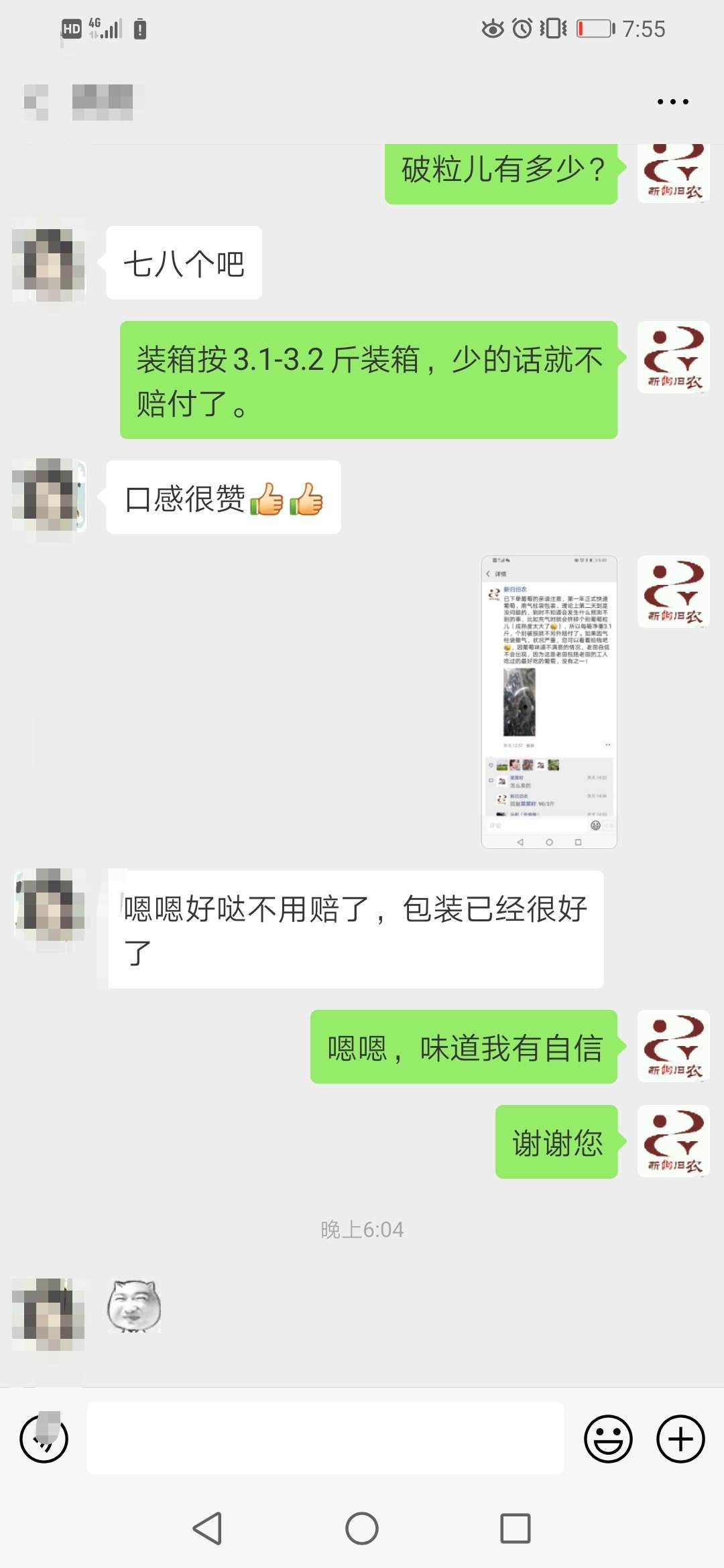Open the emoji sticker panel
Viewport: 724px width, 1568px height.
coord(608,1439)
